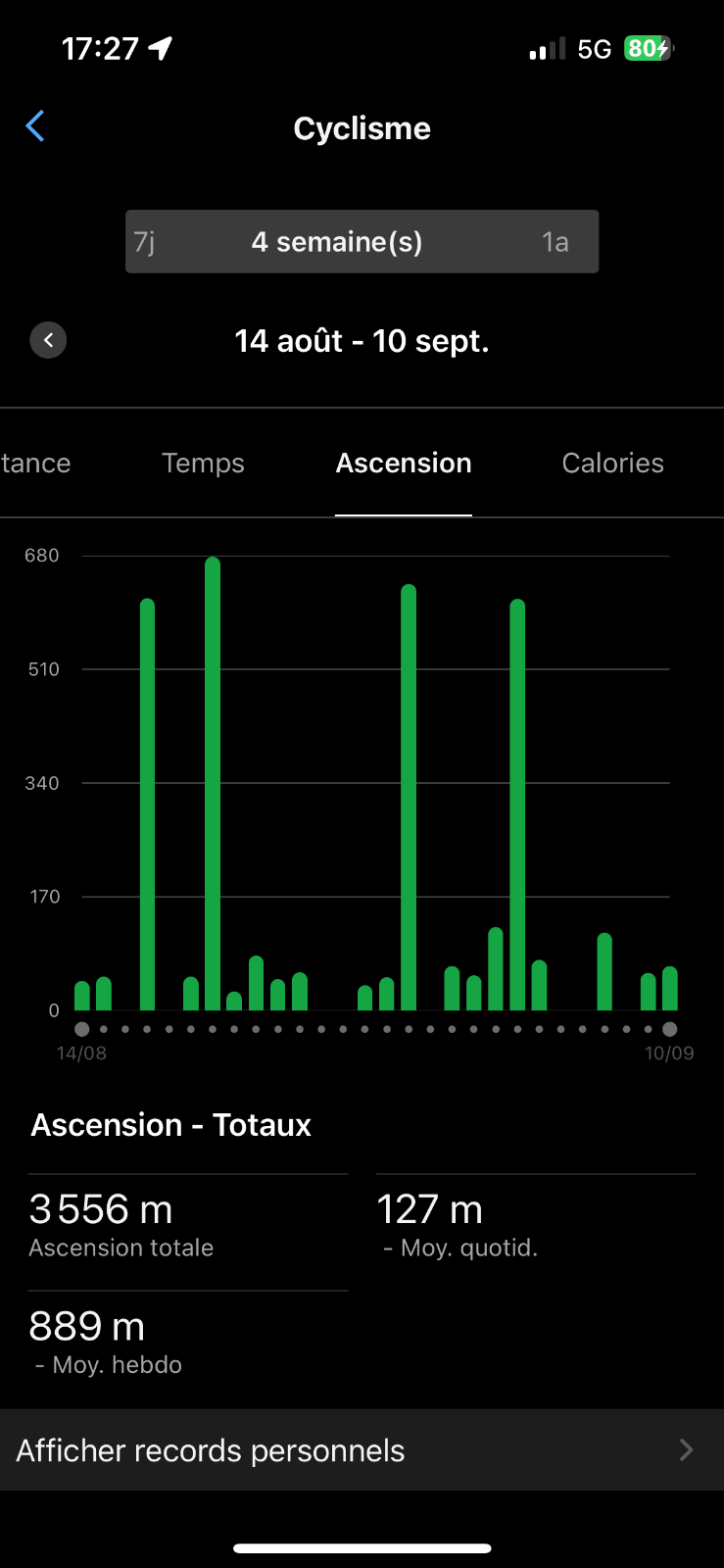Select the 7j time range
This screenshot has height=1568, width=724.
[144, 242]
